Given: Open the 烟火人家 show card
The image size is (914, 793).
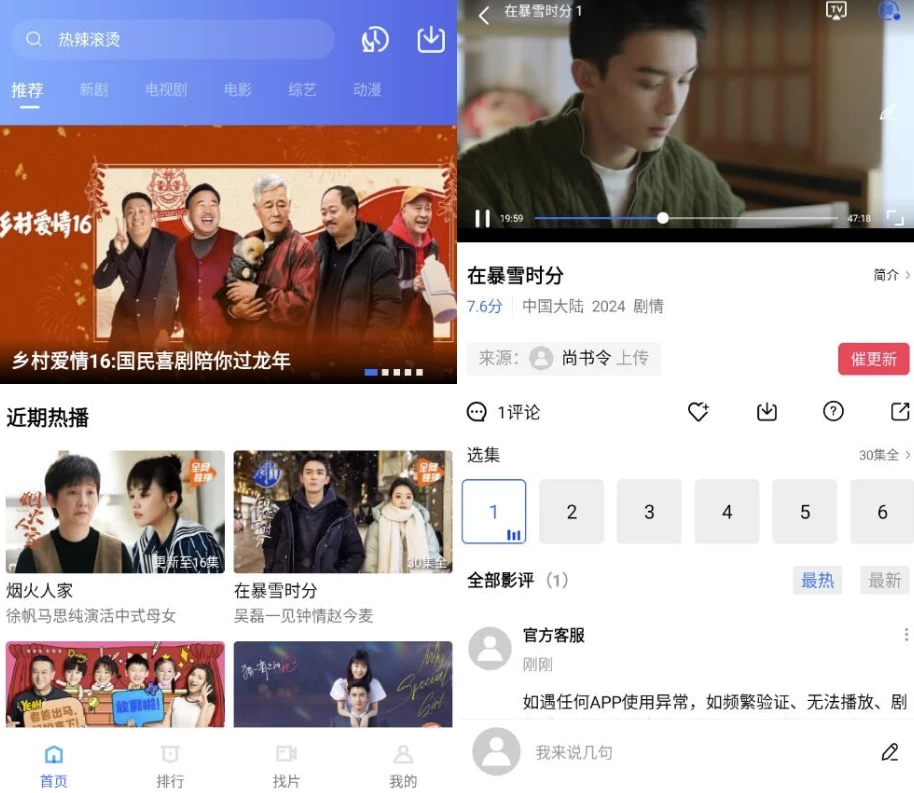Looking at the screenshot, I should coord(115,510).
